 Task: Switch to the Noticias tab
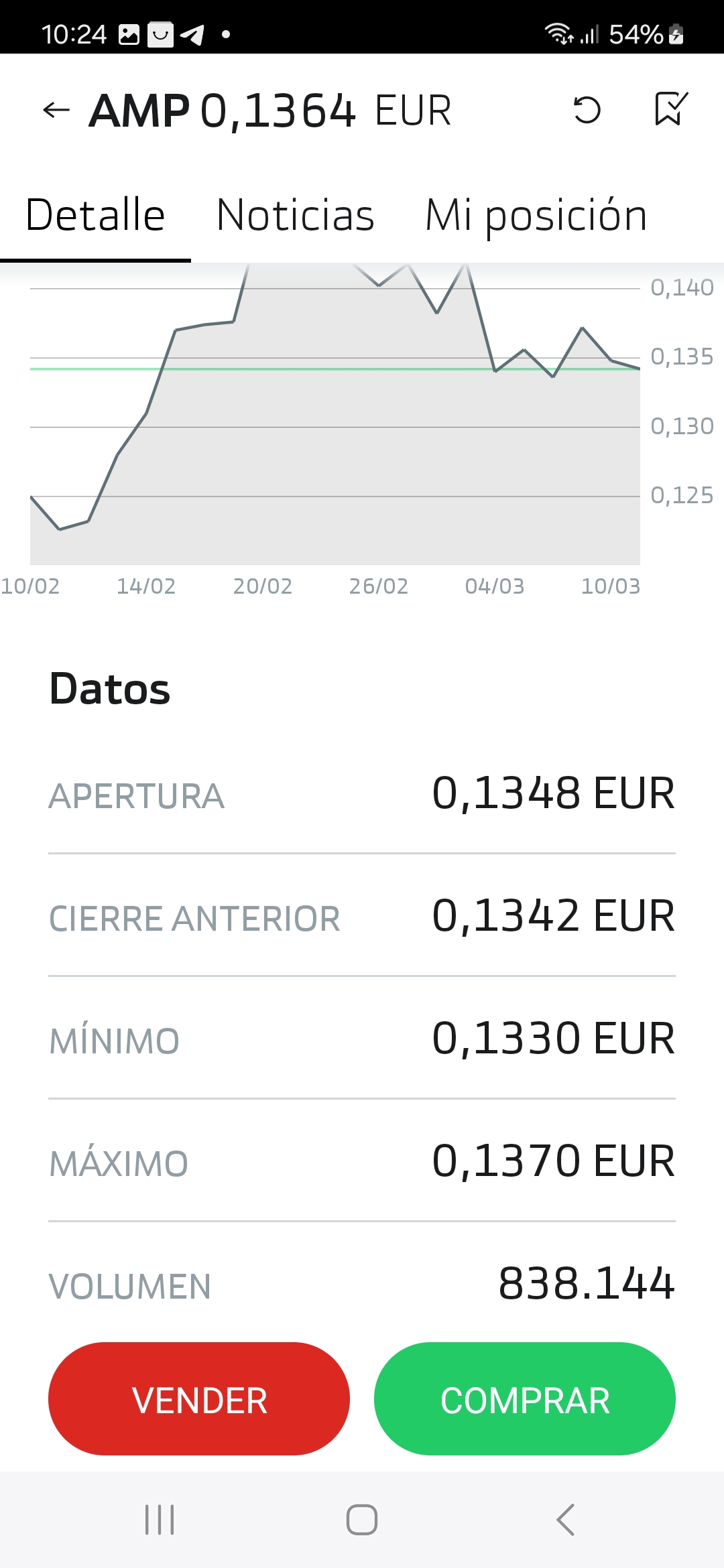[296, 216]
